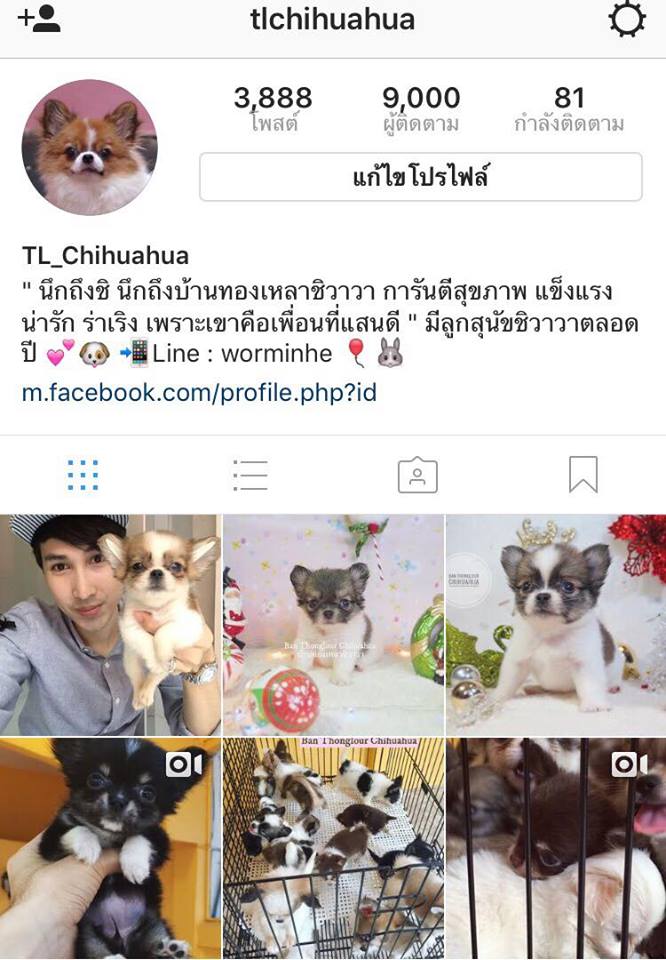Open the profile picture of the chihuahua
The height and width of the screenshot is (960, 666).
point(90,147)
